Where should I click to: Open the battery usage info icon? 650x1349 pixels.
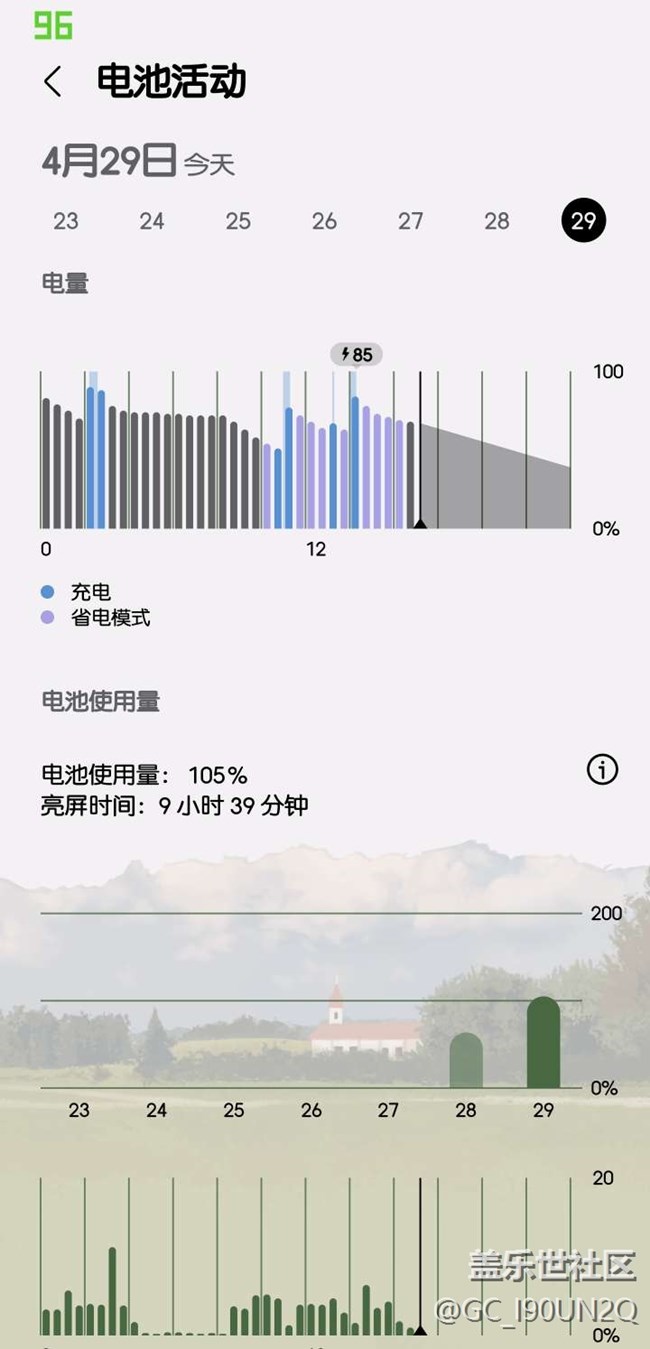pyautogui.click(x=602, y=769)
